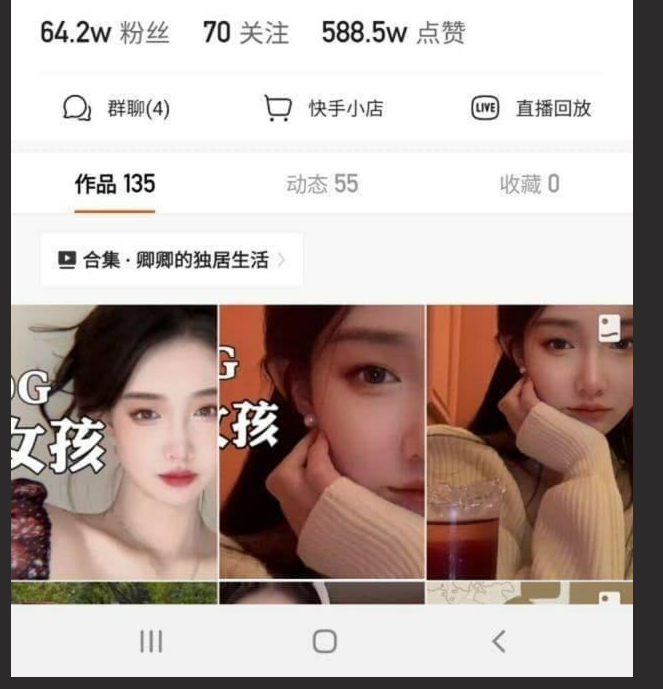Open the system recent apps view
This screenshot has height=689, width=663.
(x=151, y=641)
